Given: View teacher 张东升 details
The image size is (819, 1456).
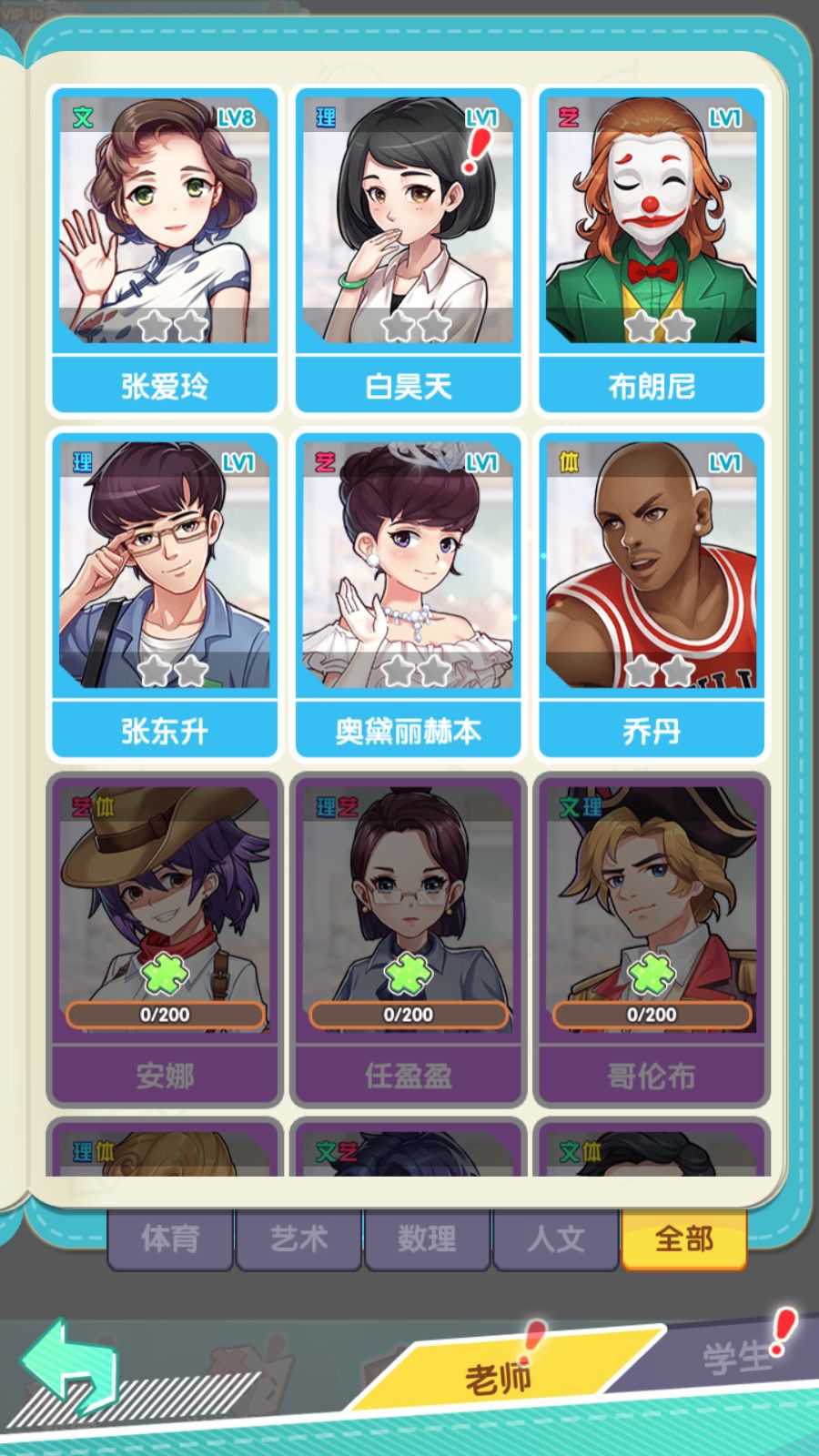Looking at the screenshot, I should pyautogui.click(x=165, y=594).
